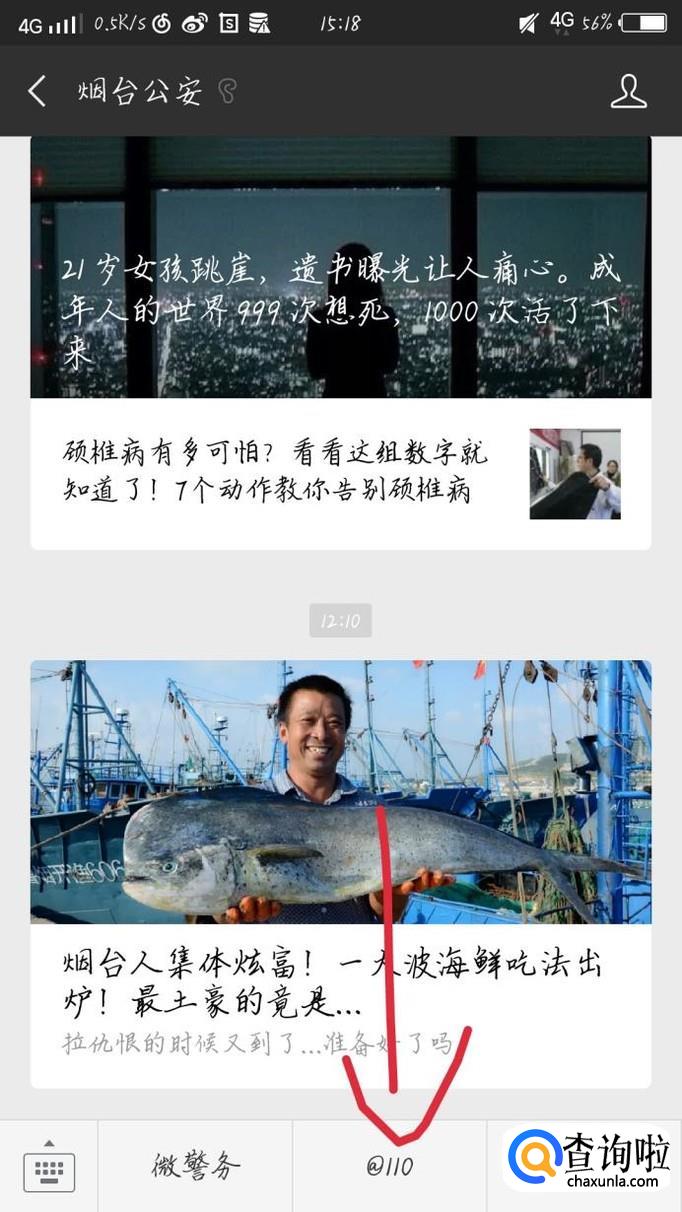
Task: Switch to keyboard input mode
Action: point(49,1166)
